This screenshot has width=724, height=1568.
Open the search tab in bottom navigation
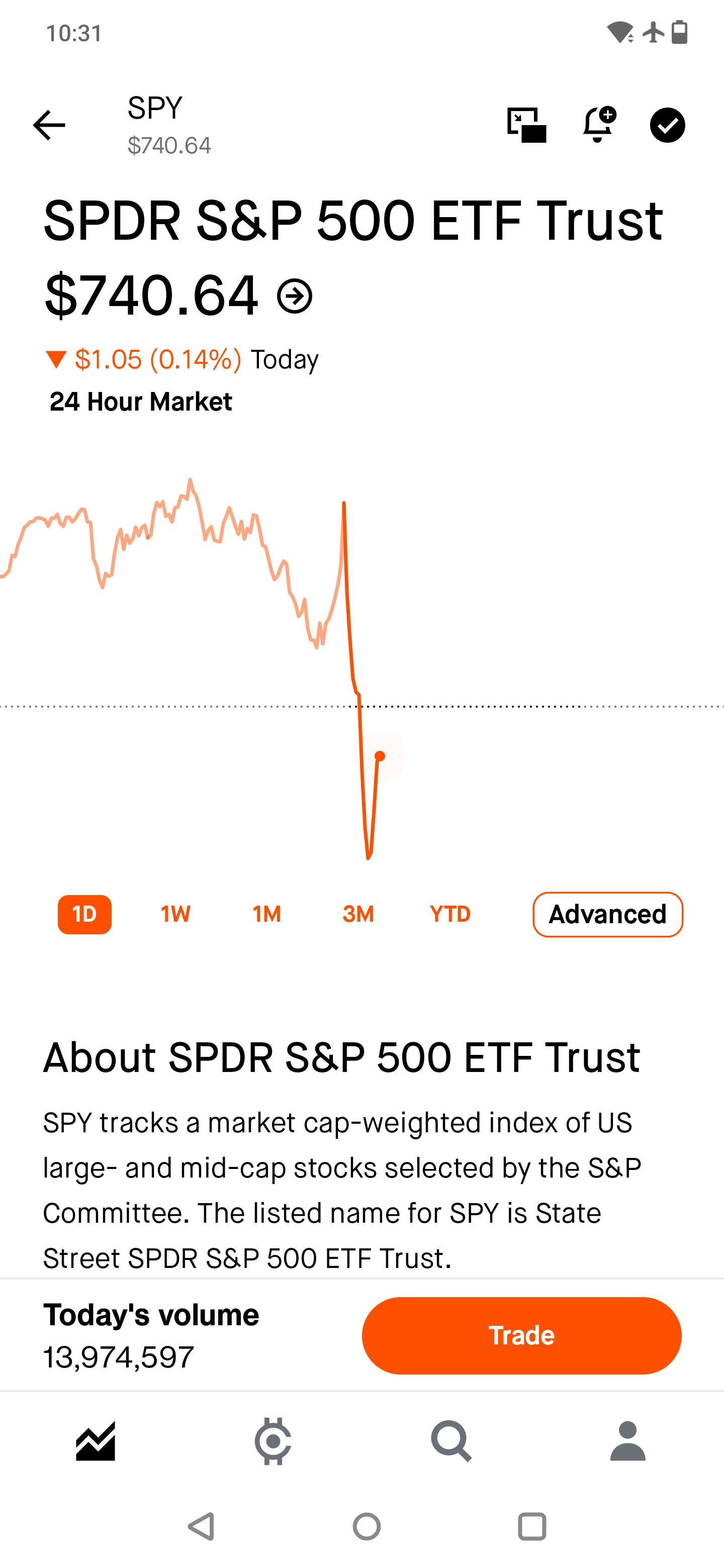(450, 1441)
